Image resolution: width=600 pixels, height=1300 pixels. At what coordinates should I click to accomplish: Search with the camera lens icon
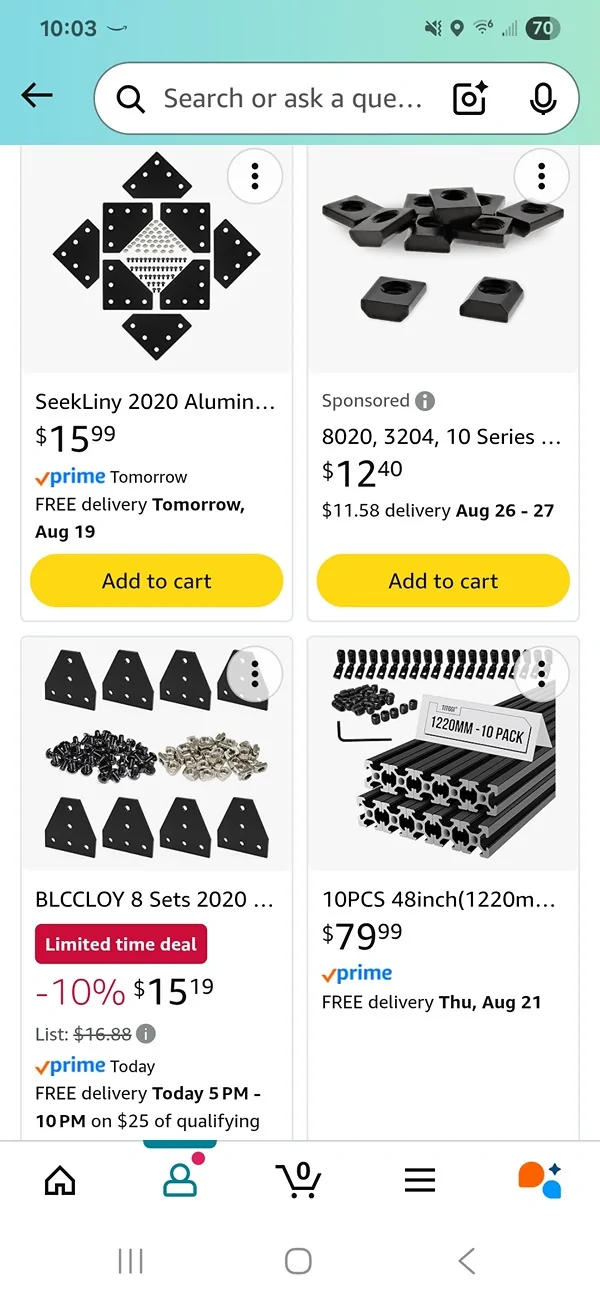[x=470, y=98]
